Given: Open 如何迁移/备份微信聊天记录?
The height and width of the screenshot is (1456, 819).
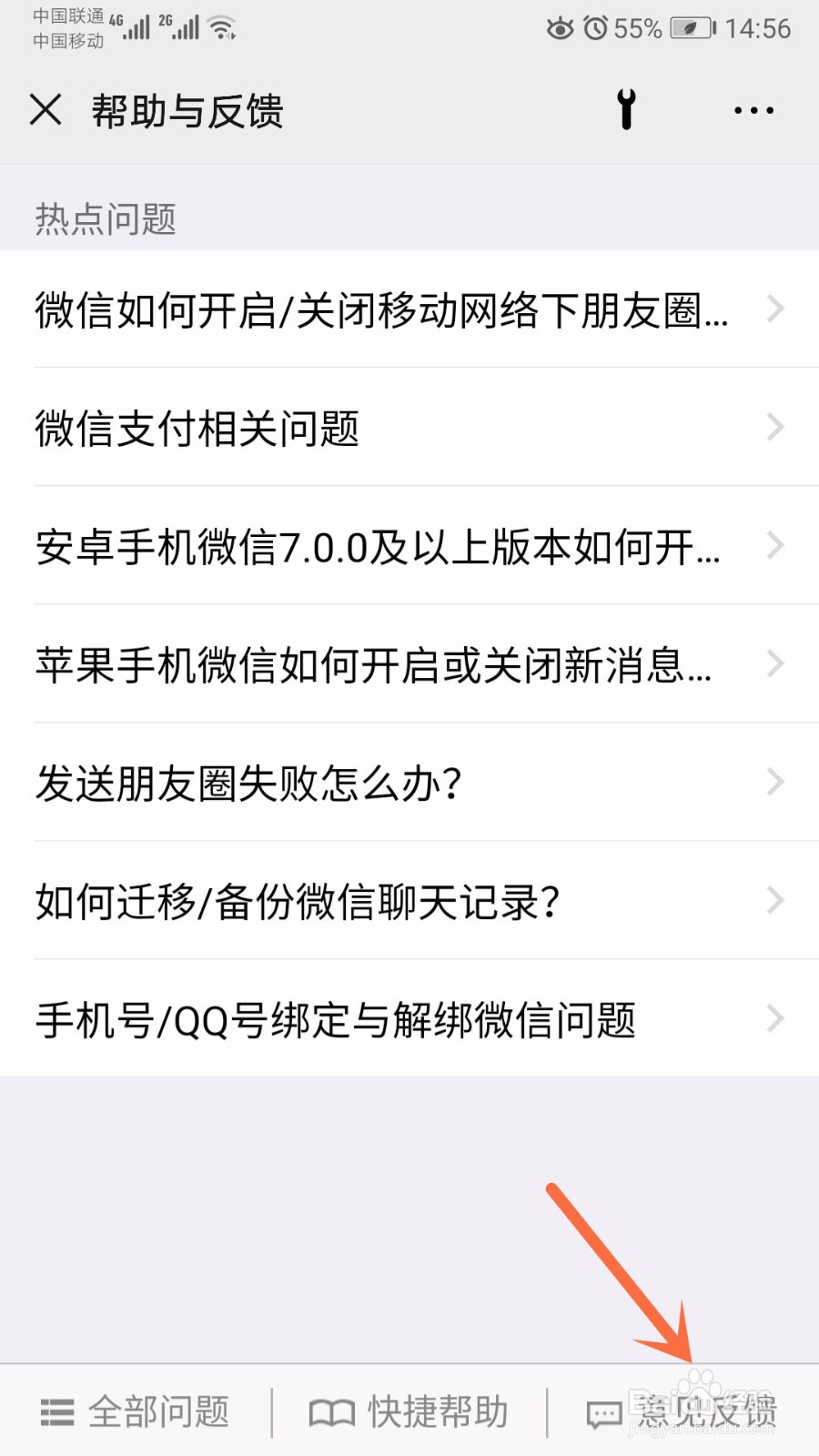Looking at the screenshot, I should click(x=409, y=901).
